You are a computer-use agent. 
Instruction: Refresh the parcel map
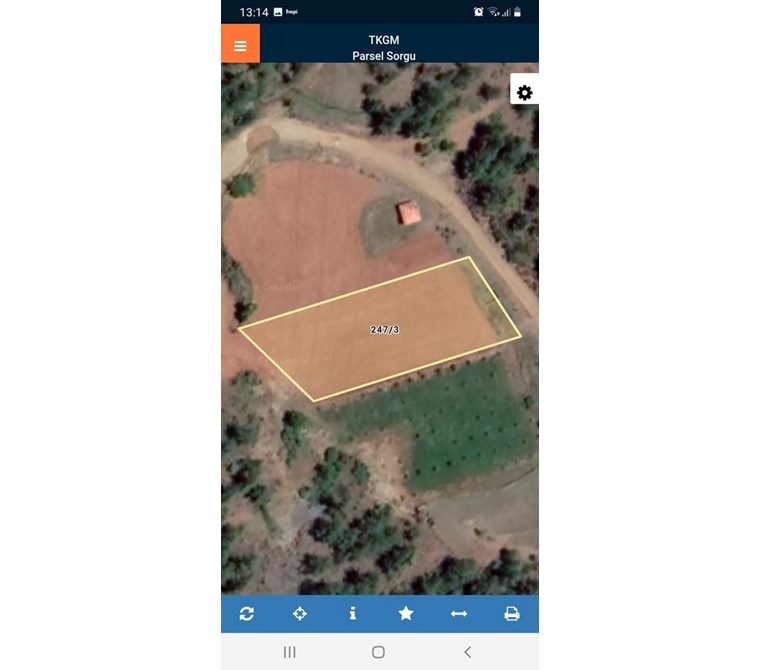[247, 614]
